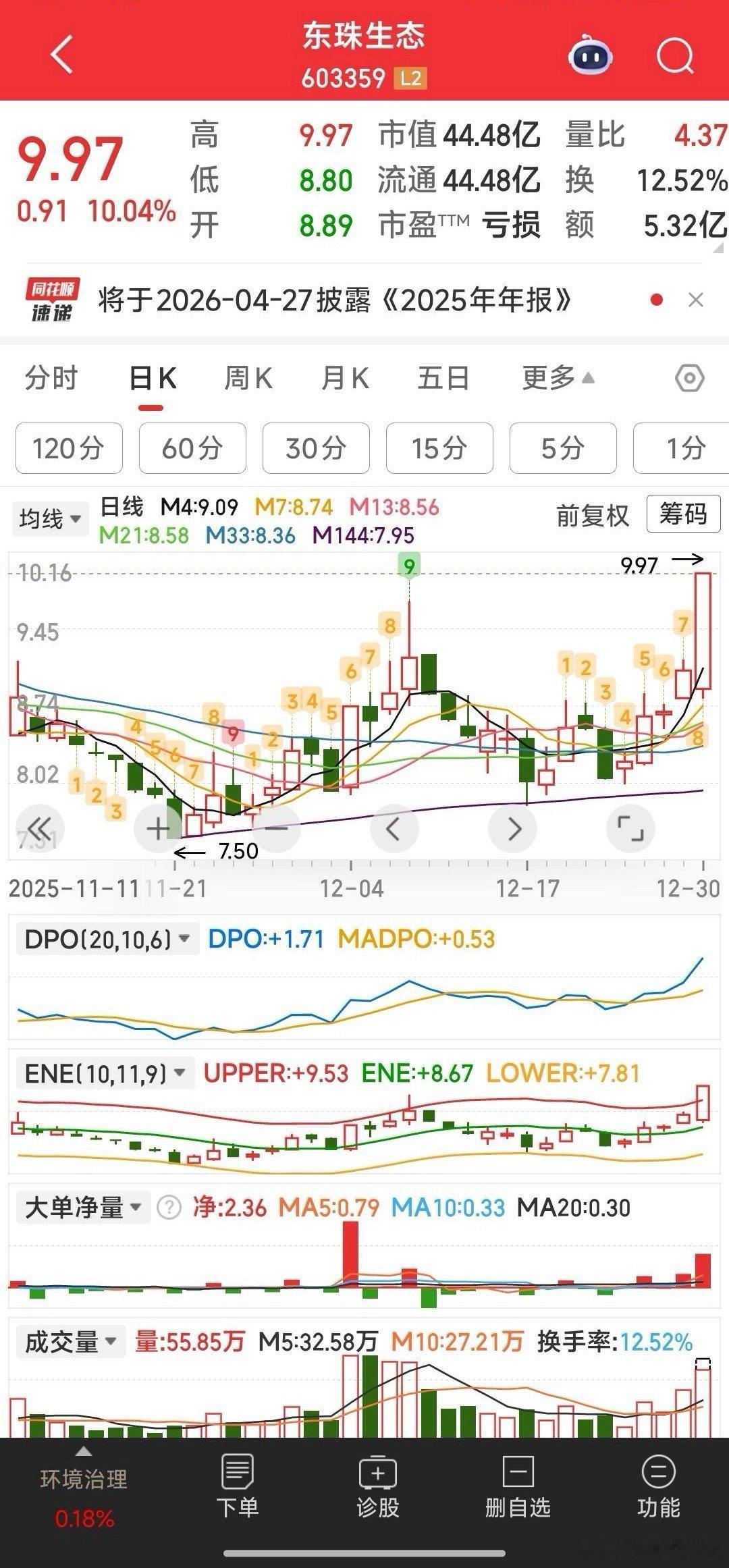Select the 60分 timeframe button
Screen dimensions: 729x1568
pos(192,448)
